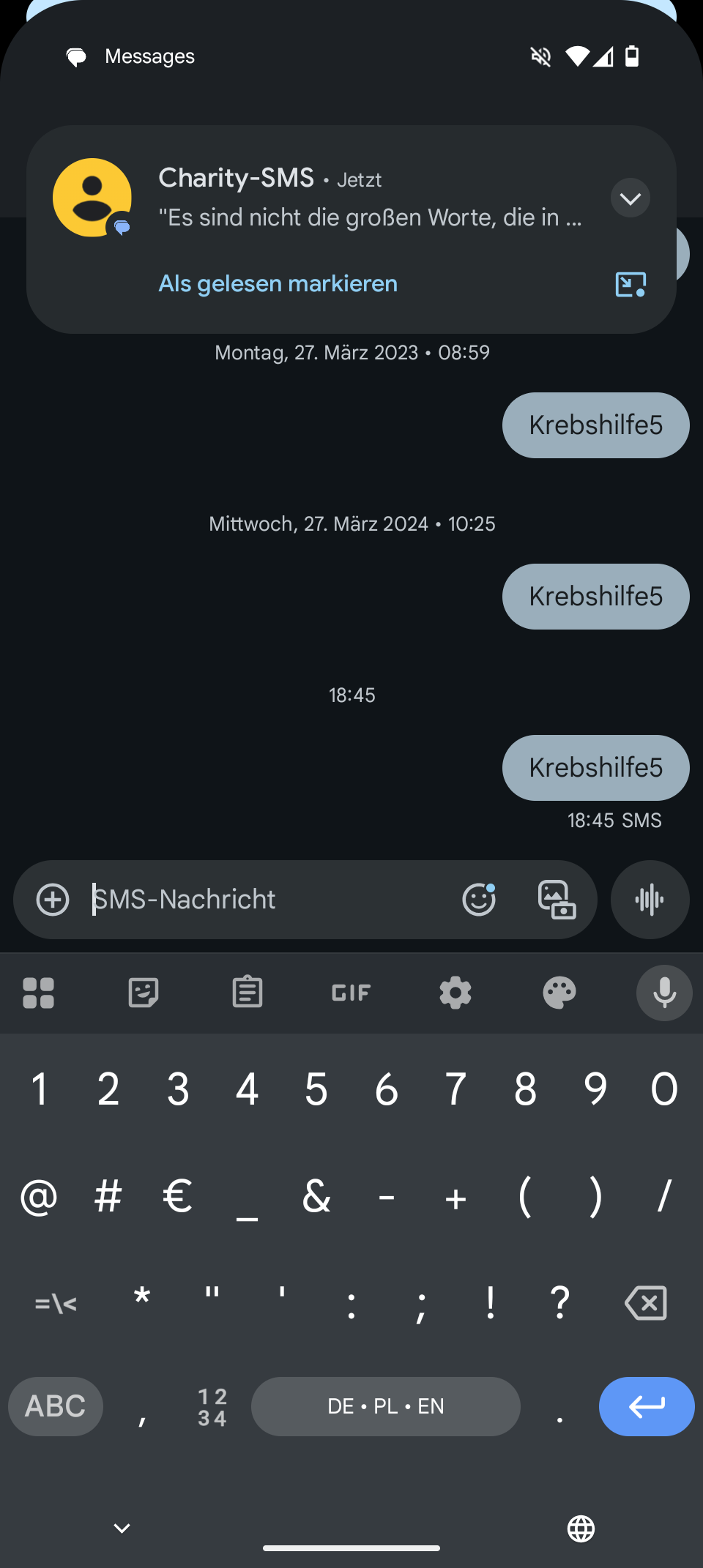Open the keyboard clipboard
Image resolution: width=703 pixels, height=1568 pixels.
248,993
